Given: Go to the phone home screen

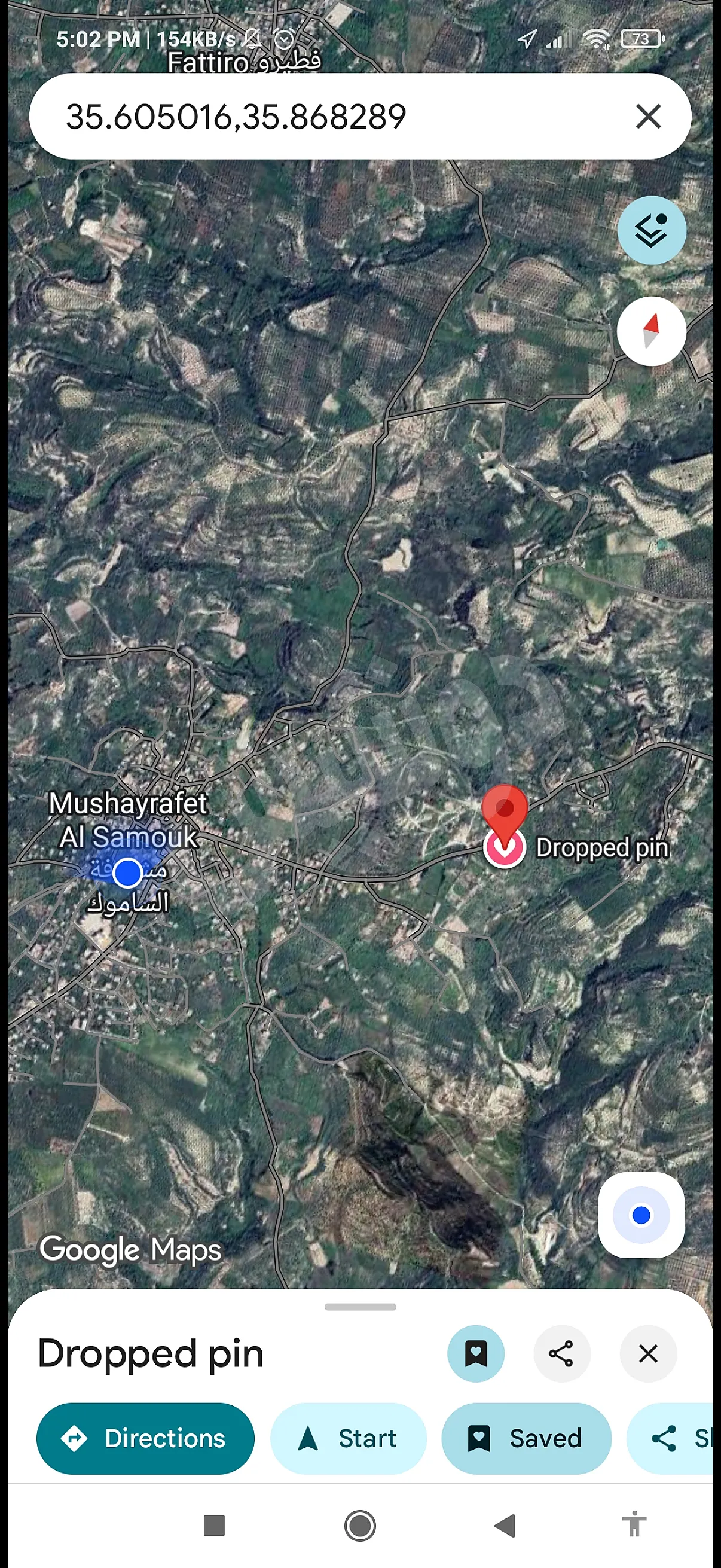Looking at the screenshot, I should tap(360, 1526).
